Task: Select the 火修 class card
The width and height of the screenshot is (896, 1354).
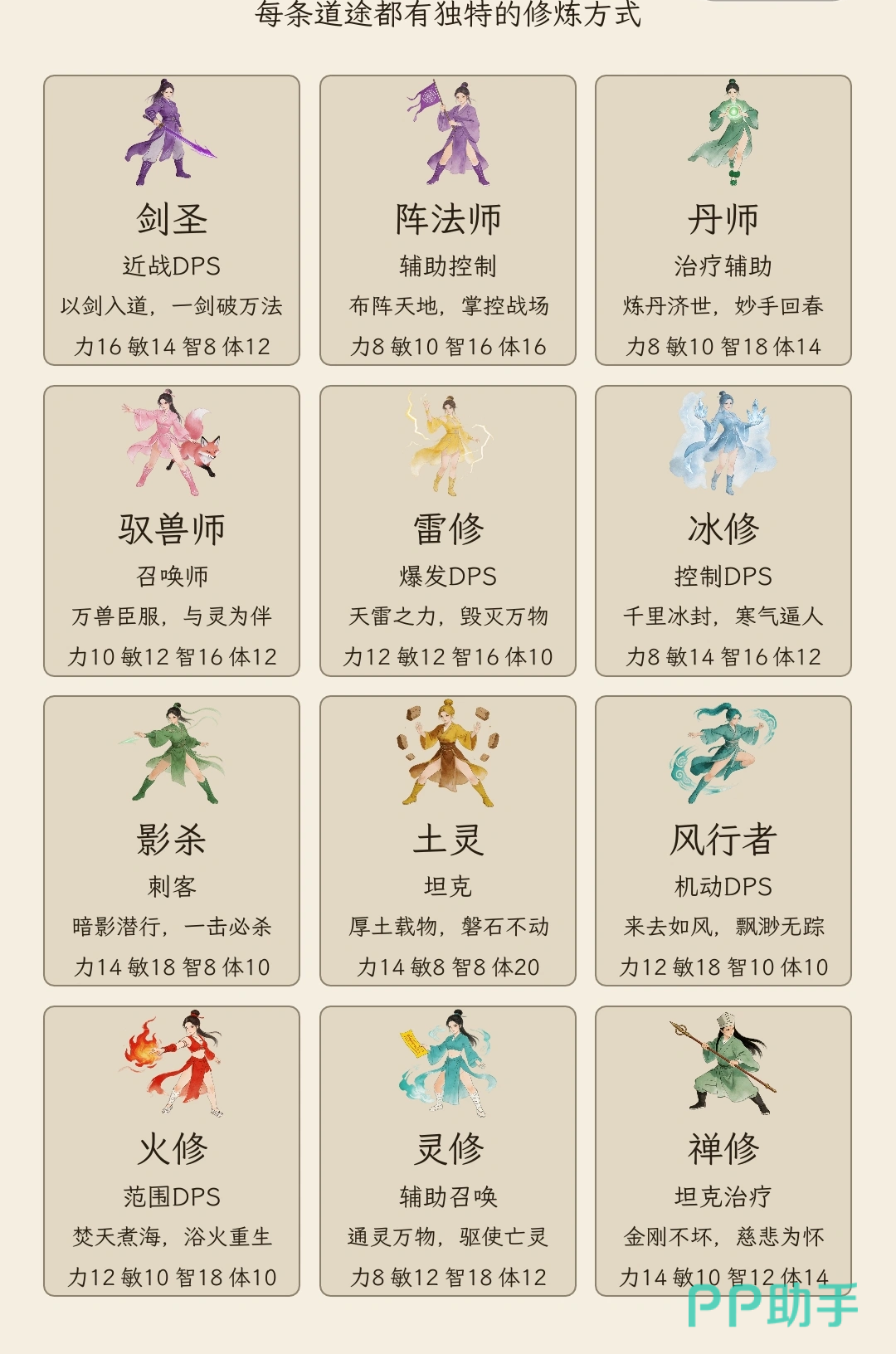Action: (x=172, y=1152)
